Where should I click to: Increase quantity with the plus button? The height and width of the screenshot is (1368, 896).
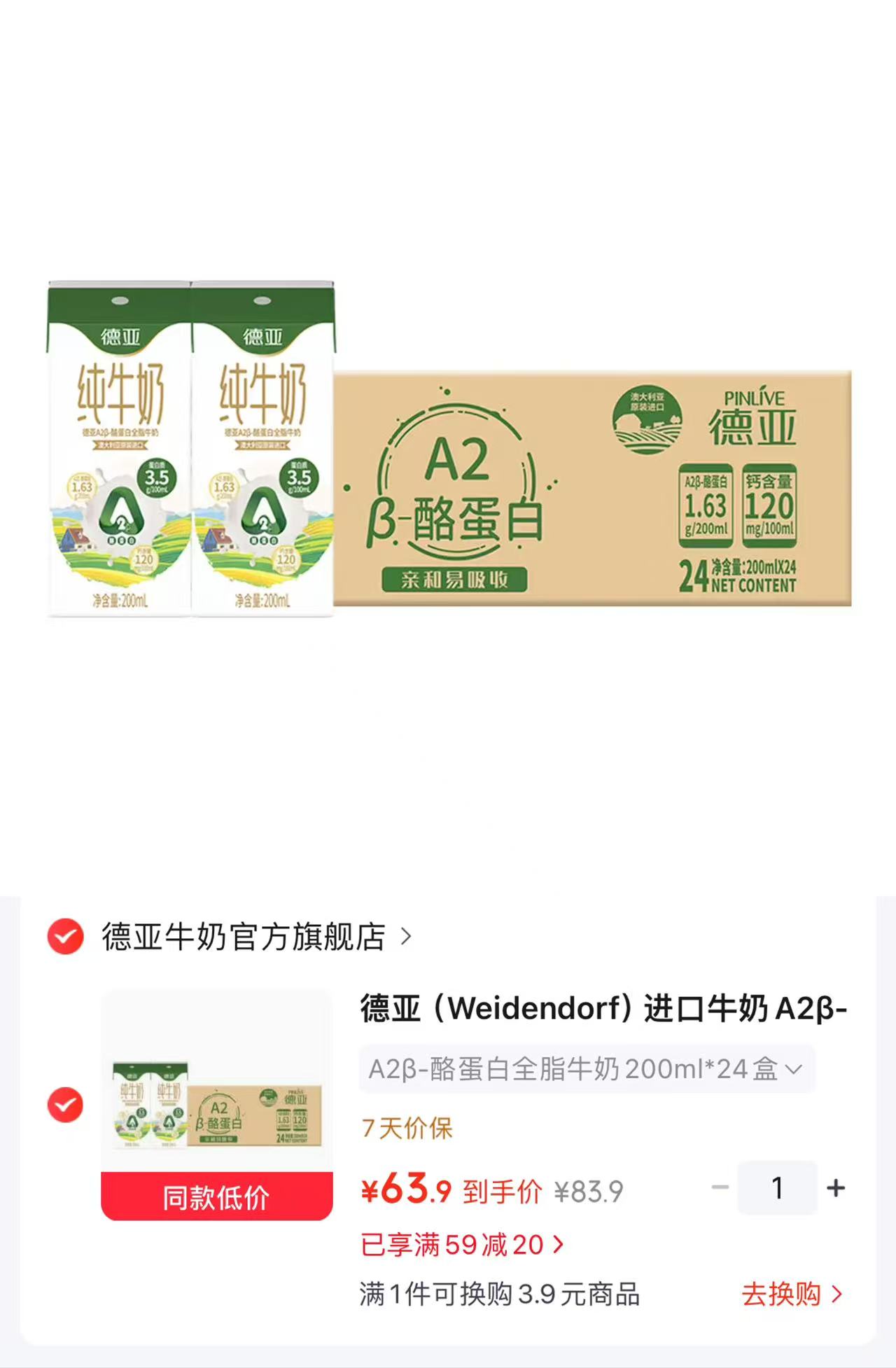pyautogui.click(x=836, y=1188)
